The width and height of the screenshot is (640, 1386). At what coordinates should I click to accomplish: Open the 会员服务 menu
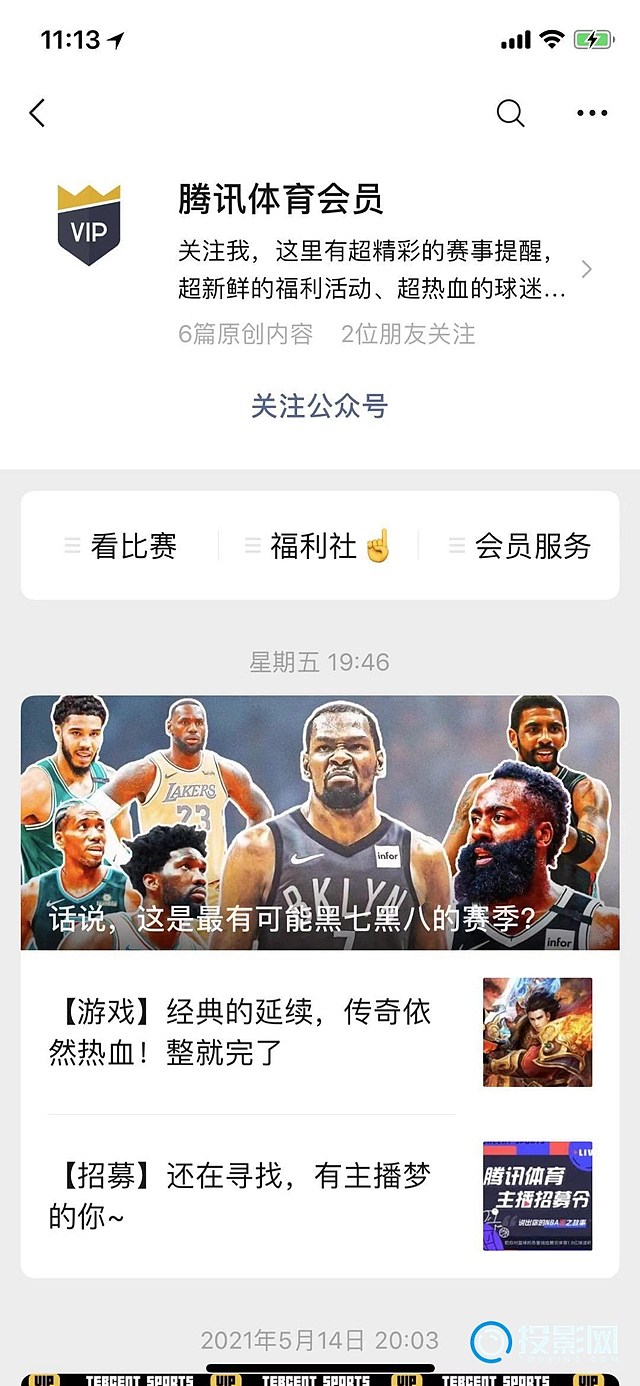(520, 546)
